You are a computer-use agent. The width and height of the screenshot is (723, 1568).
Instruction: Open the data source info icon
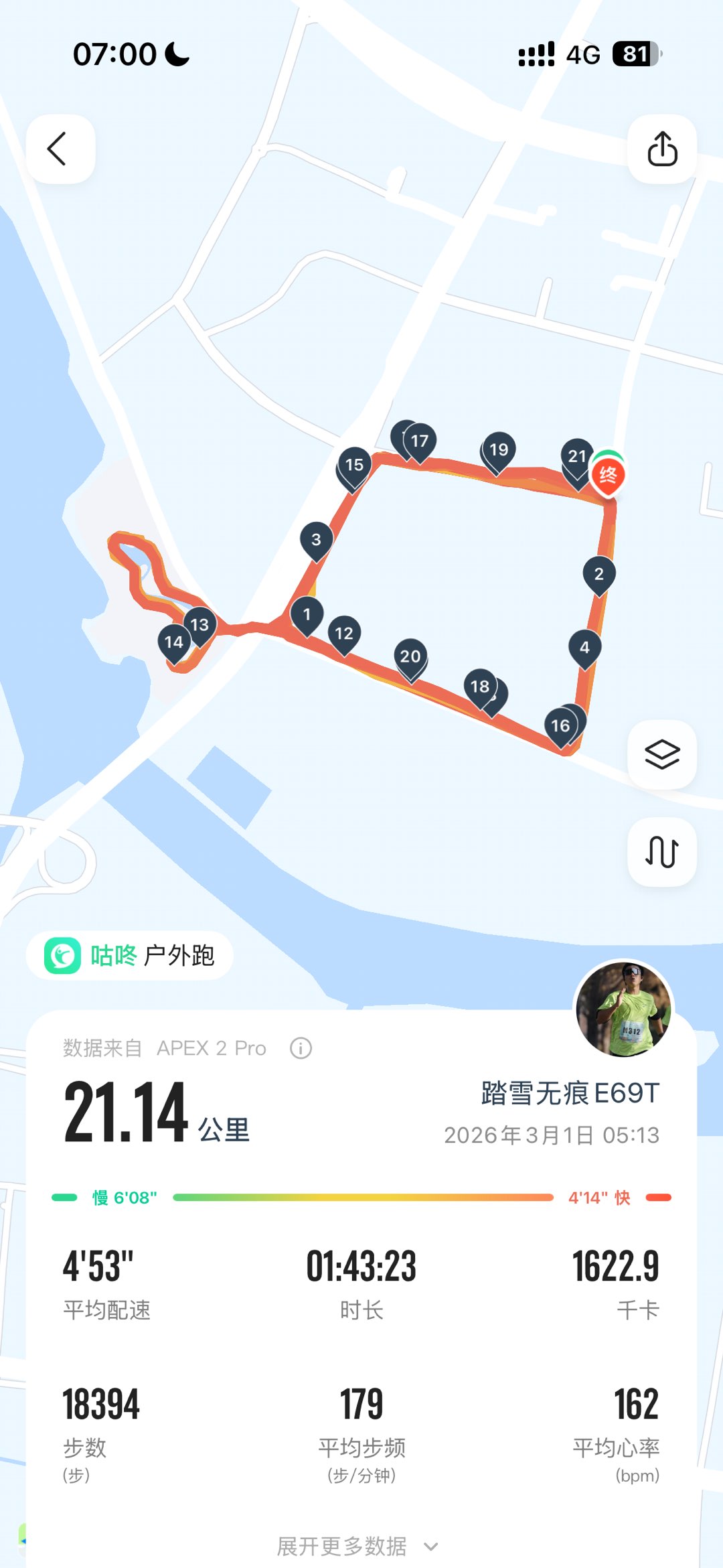pos(301,1048)
